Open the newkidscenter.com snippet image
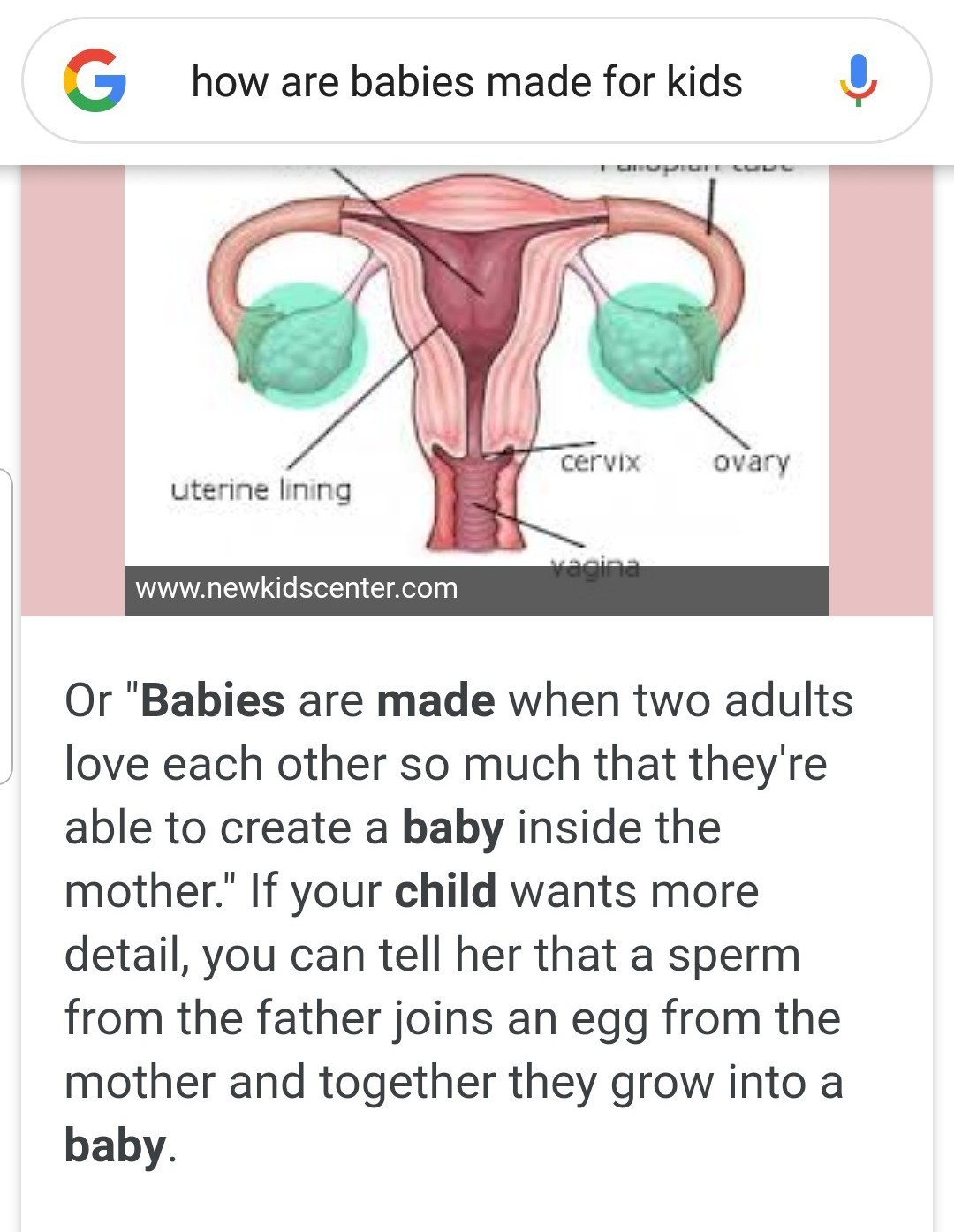The image size is (954, 1232). point(476,371)
